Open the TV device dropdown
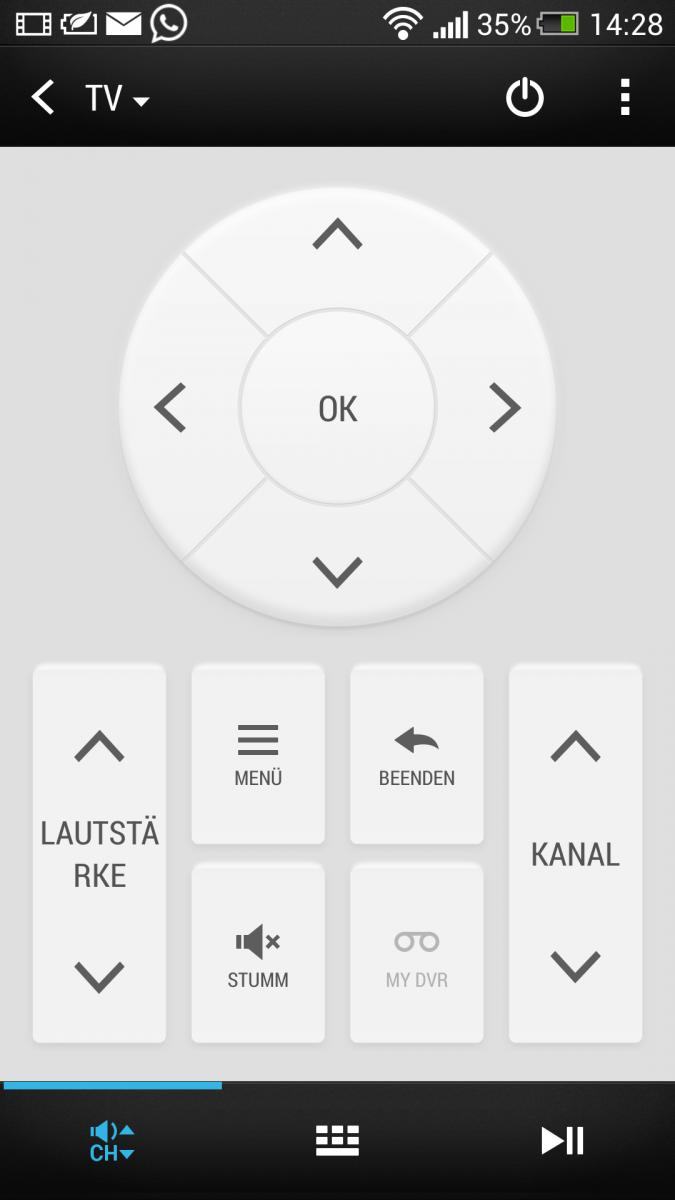 117,98
